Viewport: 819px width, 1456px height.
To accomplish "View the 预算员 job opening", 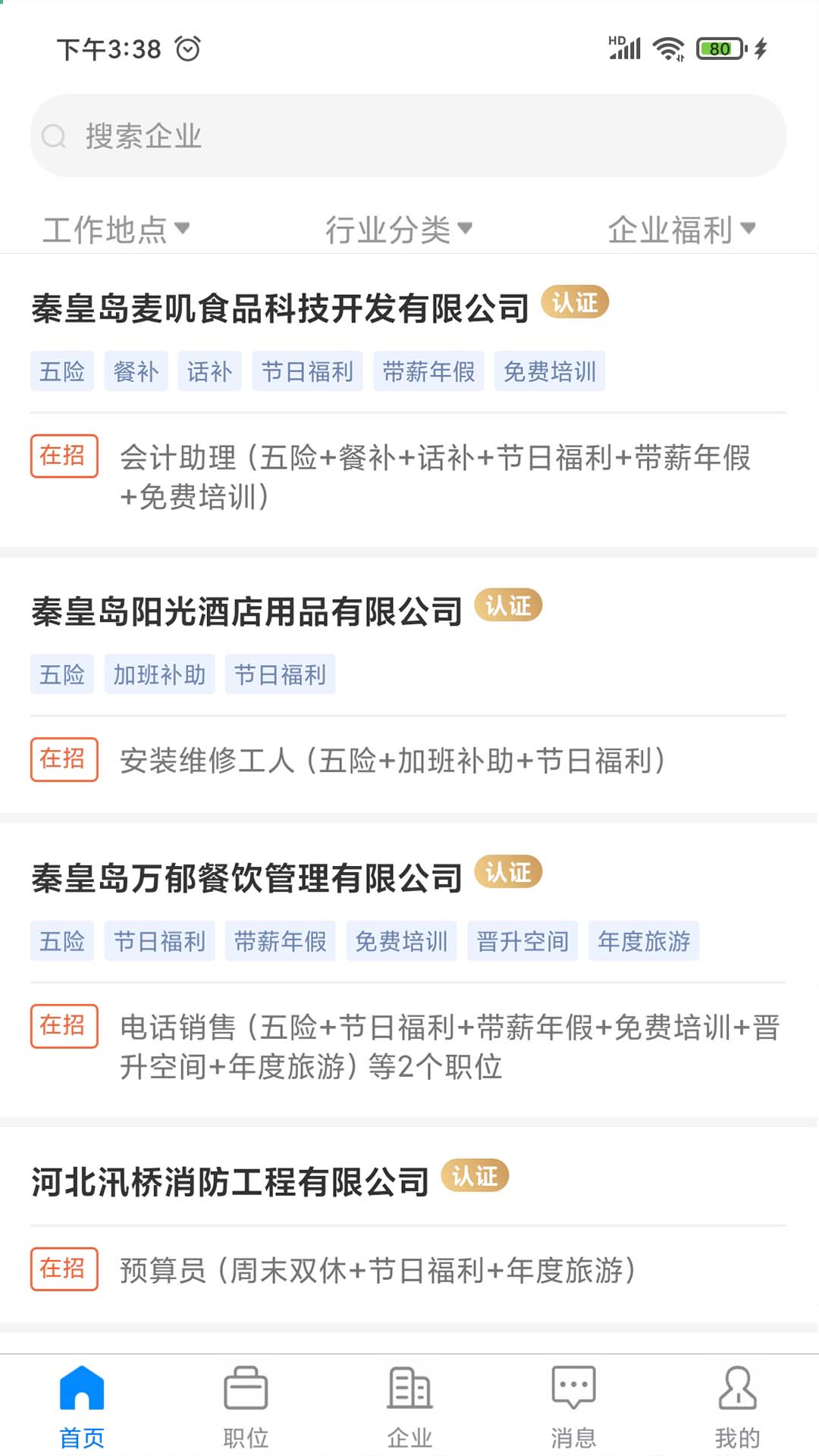I will point(377,1269).
